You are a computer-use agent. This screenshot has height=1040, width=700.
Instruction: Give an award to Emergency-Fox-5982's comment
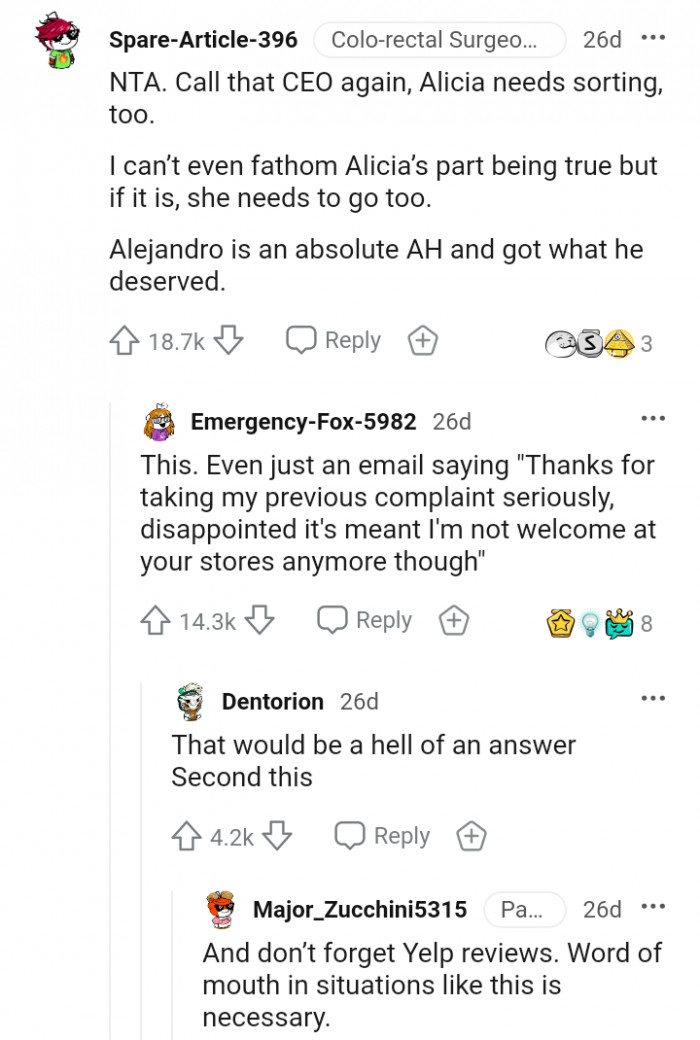pos(454,622)
